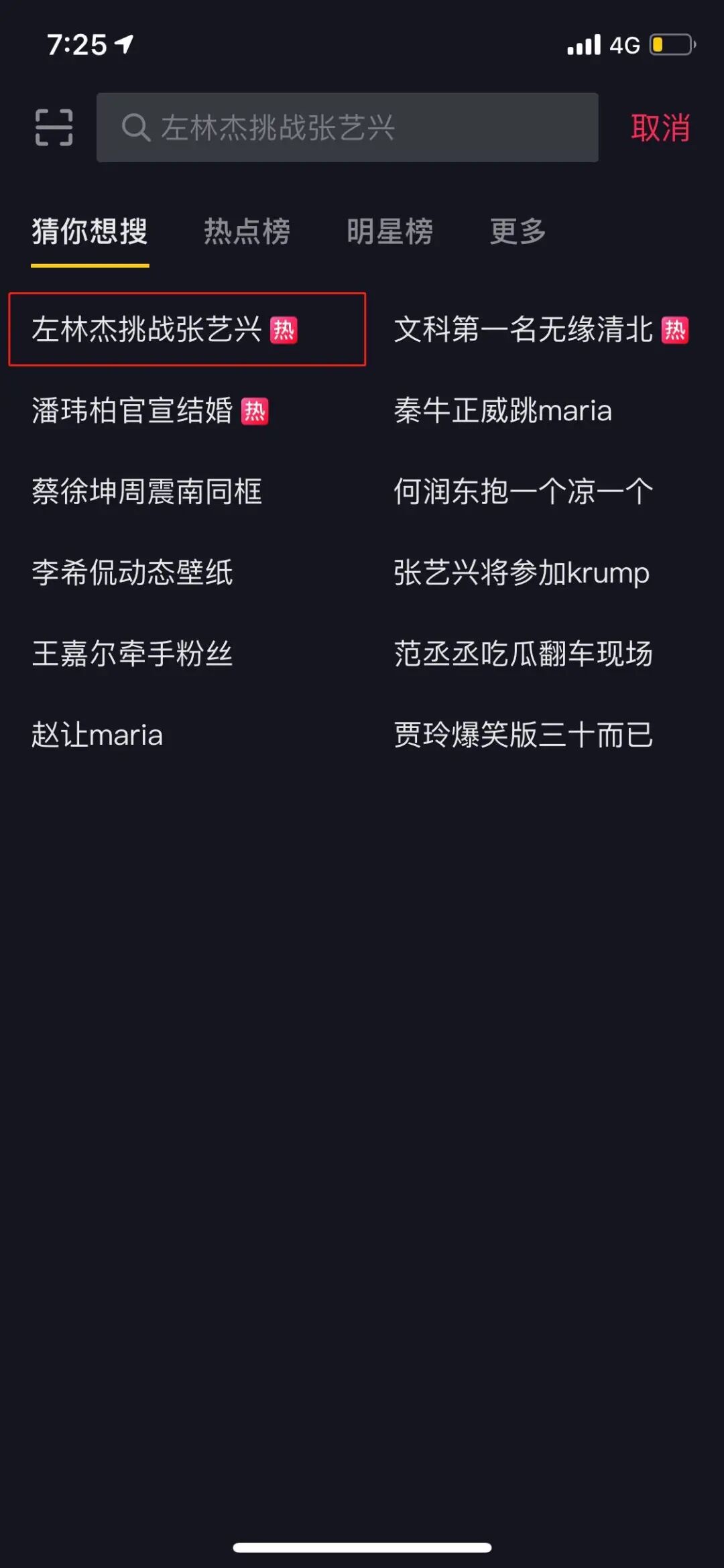Select suggestion 何润东抱一个凉一个

tap(523, 491)
